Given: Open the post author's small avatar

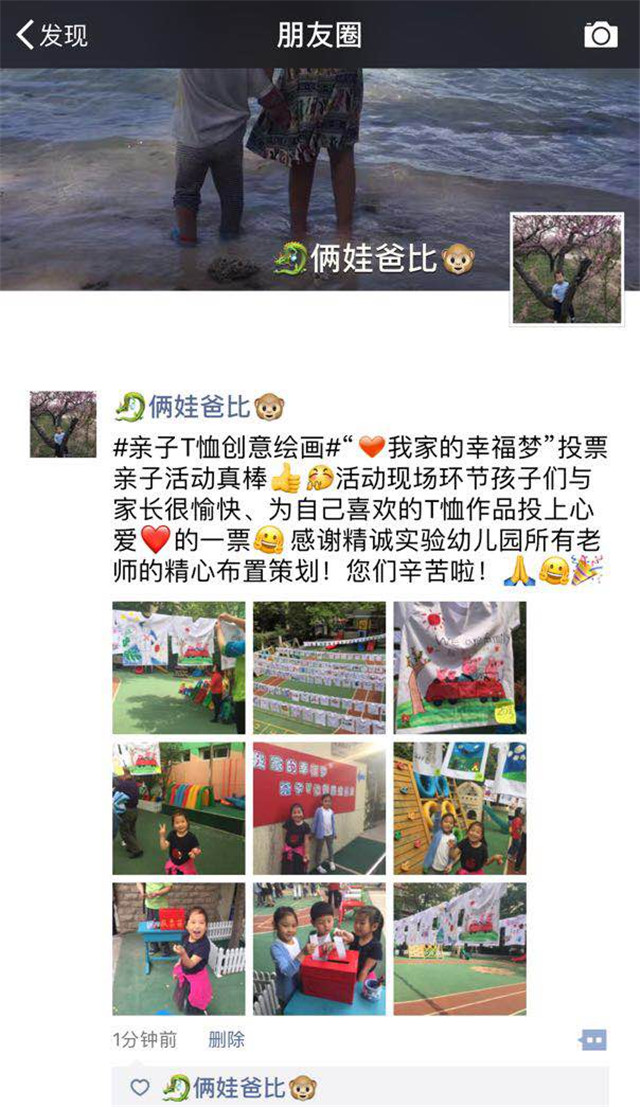Looking at the screenshot, I should [x=63, y=424].
